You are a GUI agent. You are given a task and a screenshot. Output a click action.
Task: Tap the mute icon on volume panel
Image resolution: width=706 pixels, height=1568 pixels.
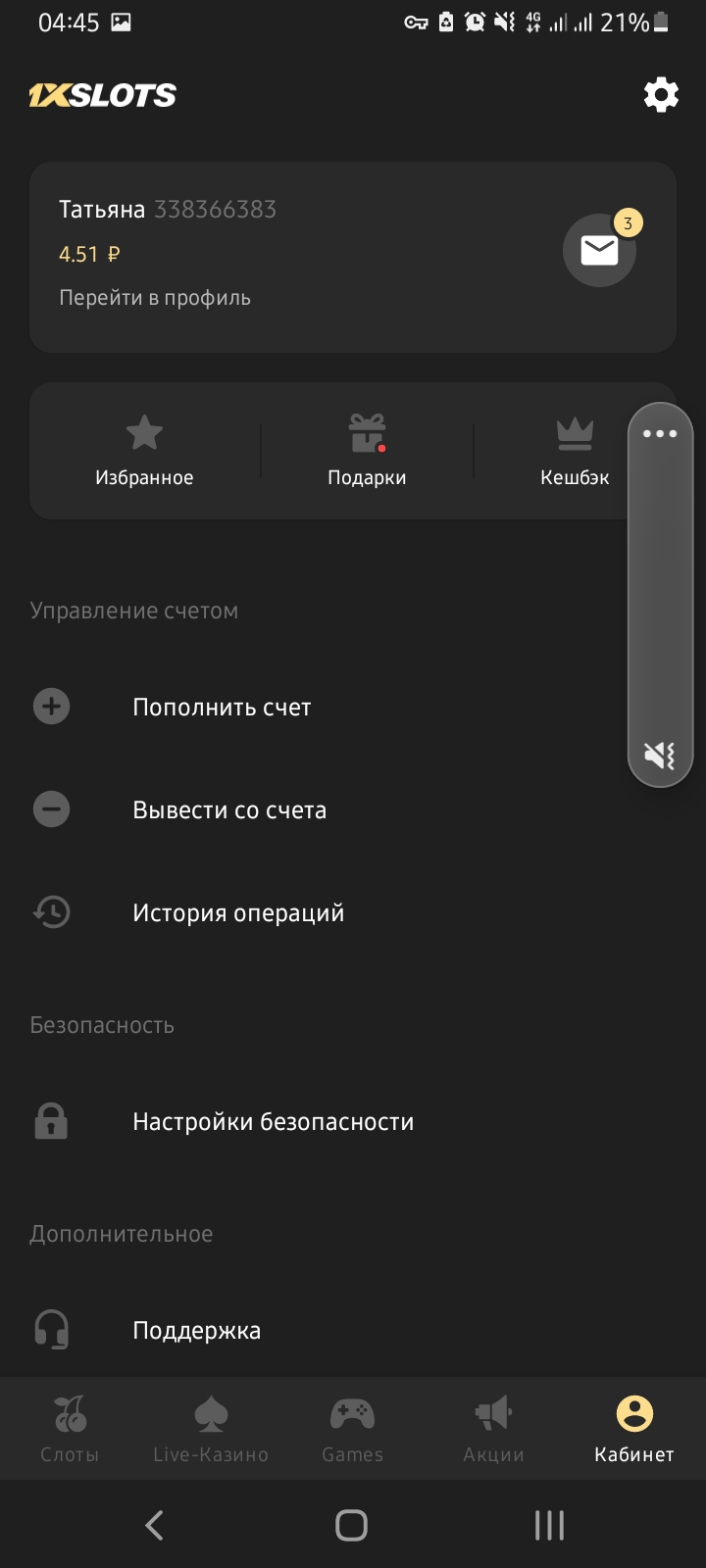click(x=660, y=755)
